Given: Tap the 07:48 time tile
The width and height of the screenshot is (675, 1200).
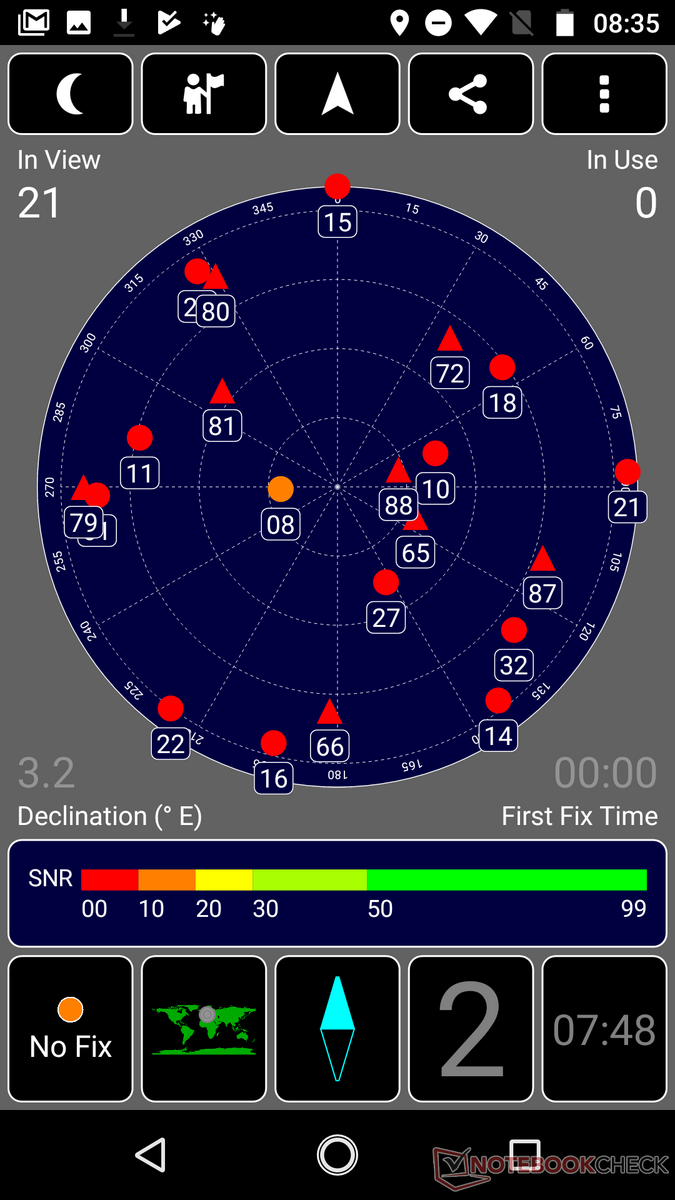Looking at the screenshot, I should [604, 1029].
